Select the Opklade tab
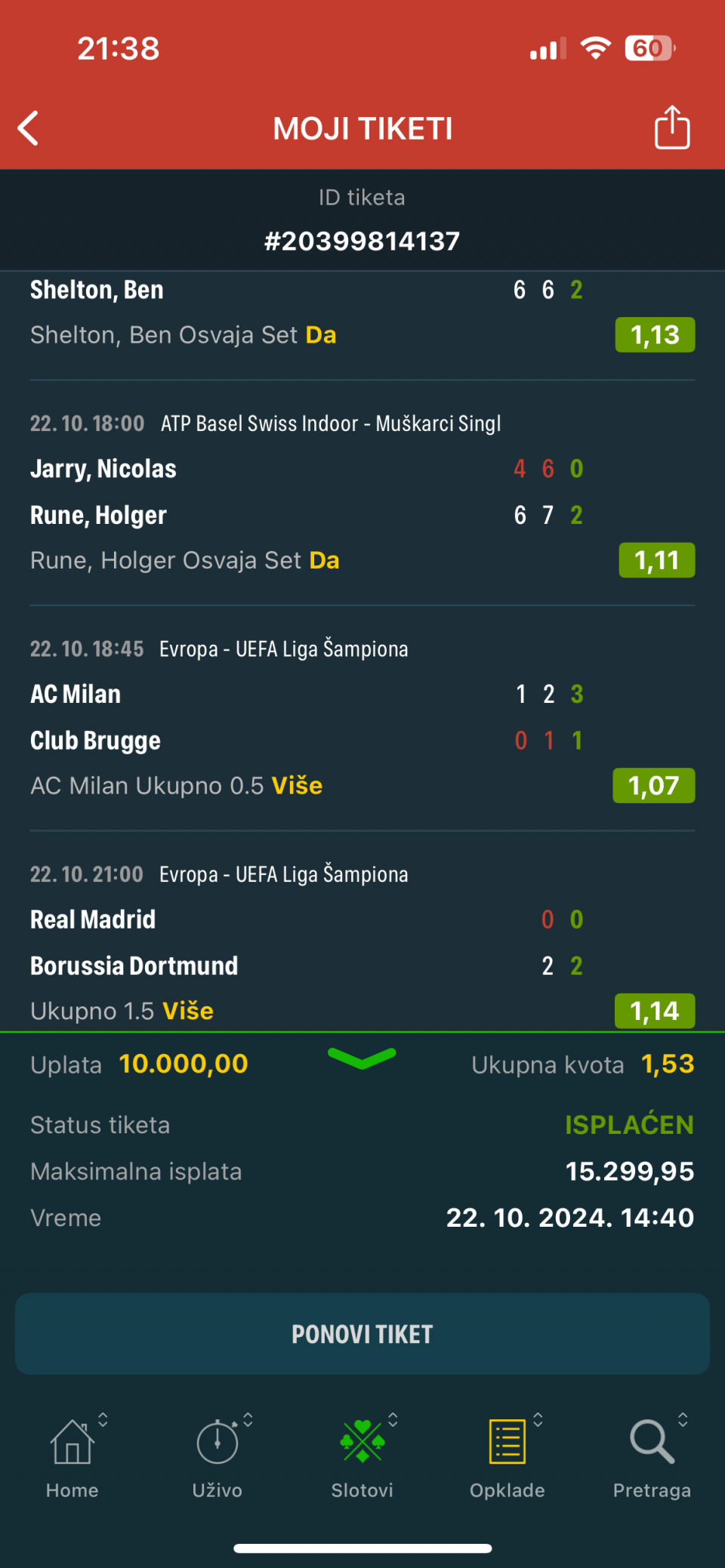Viewport: 725px width, 1568px height. 507,1456
